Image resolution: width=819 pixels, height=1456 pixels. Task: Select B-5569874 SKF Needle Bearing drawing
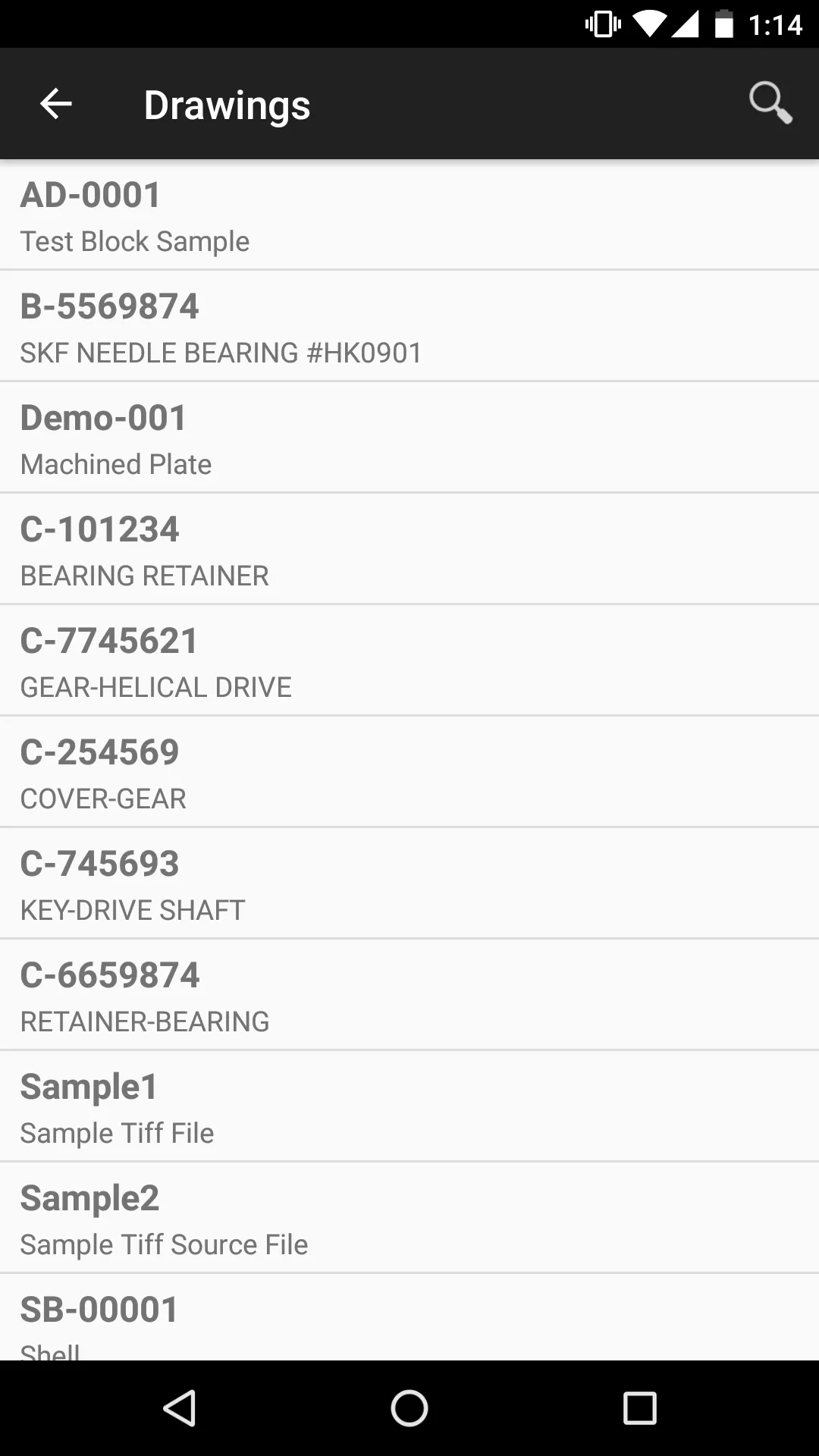point(409,326)
